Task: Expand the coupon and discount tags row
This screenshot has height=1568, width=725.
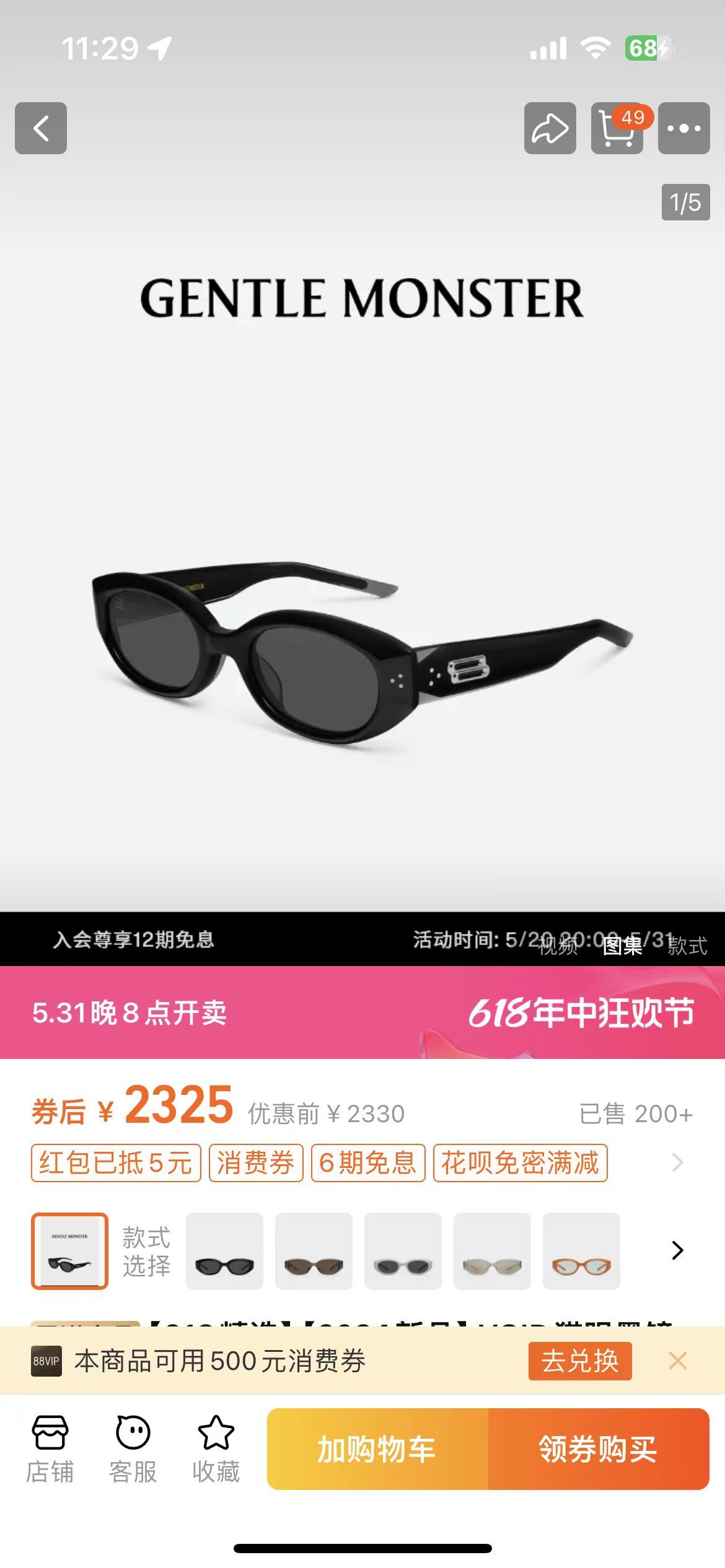Action: point(677,1162)
